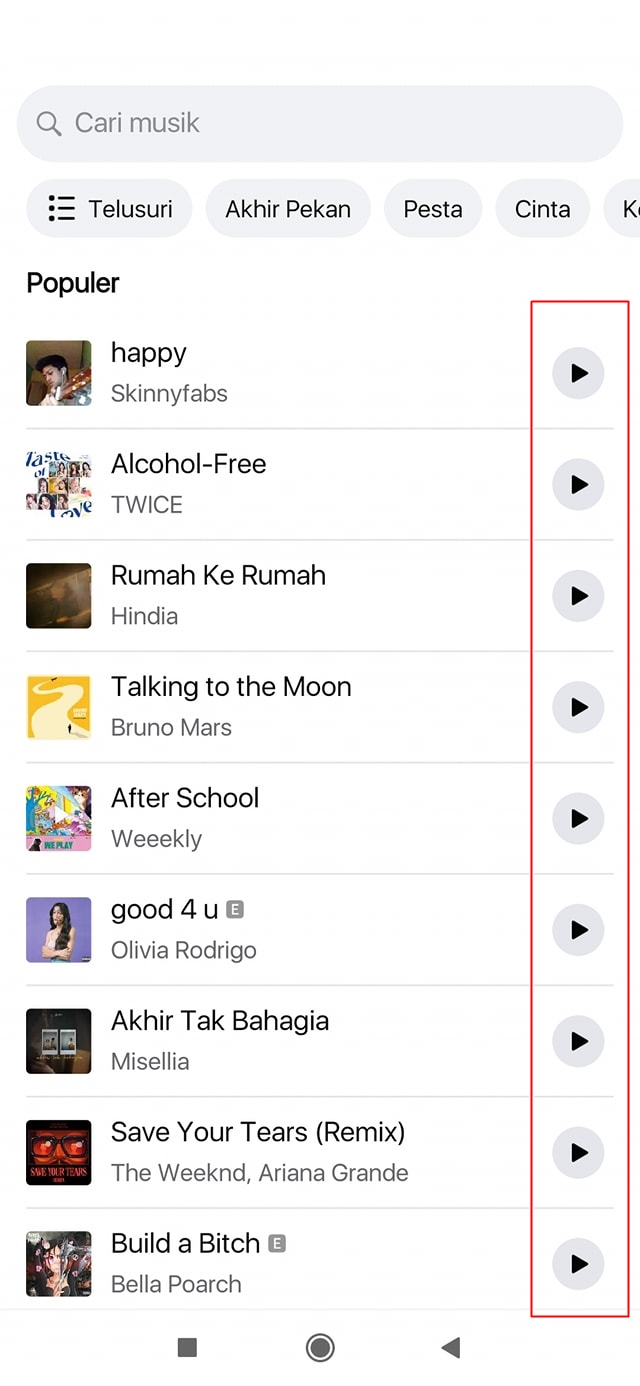Filter music by the Pesta chip
The height and width of the screenshot is (1386, 640).
(433, 209)
